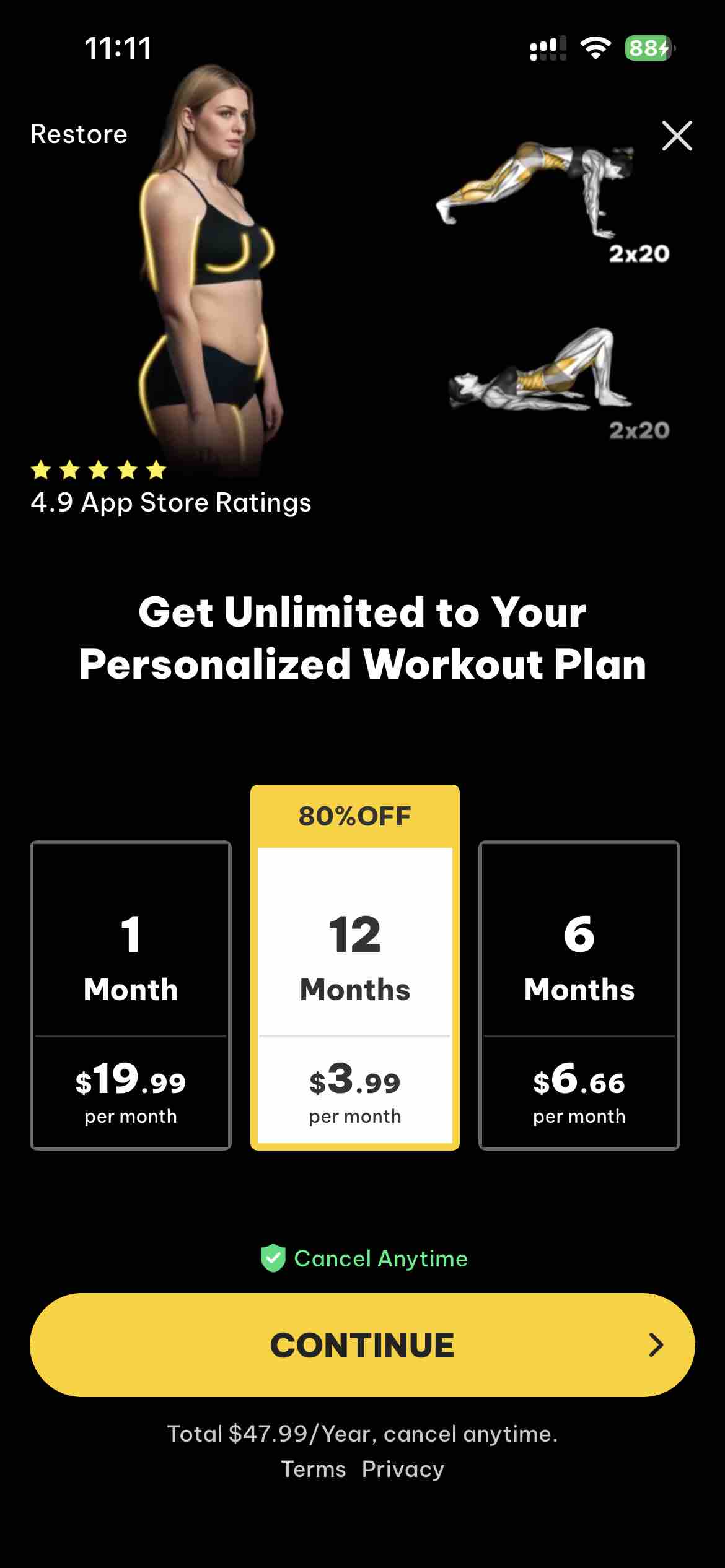Dismiss the paywall with the X
Image resolution: width=725 pixels, height=1568 pixels.
675,136
